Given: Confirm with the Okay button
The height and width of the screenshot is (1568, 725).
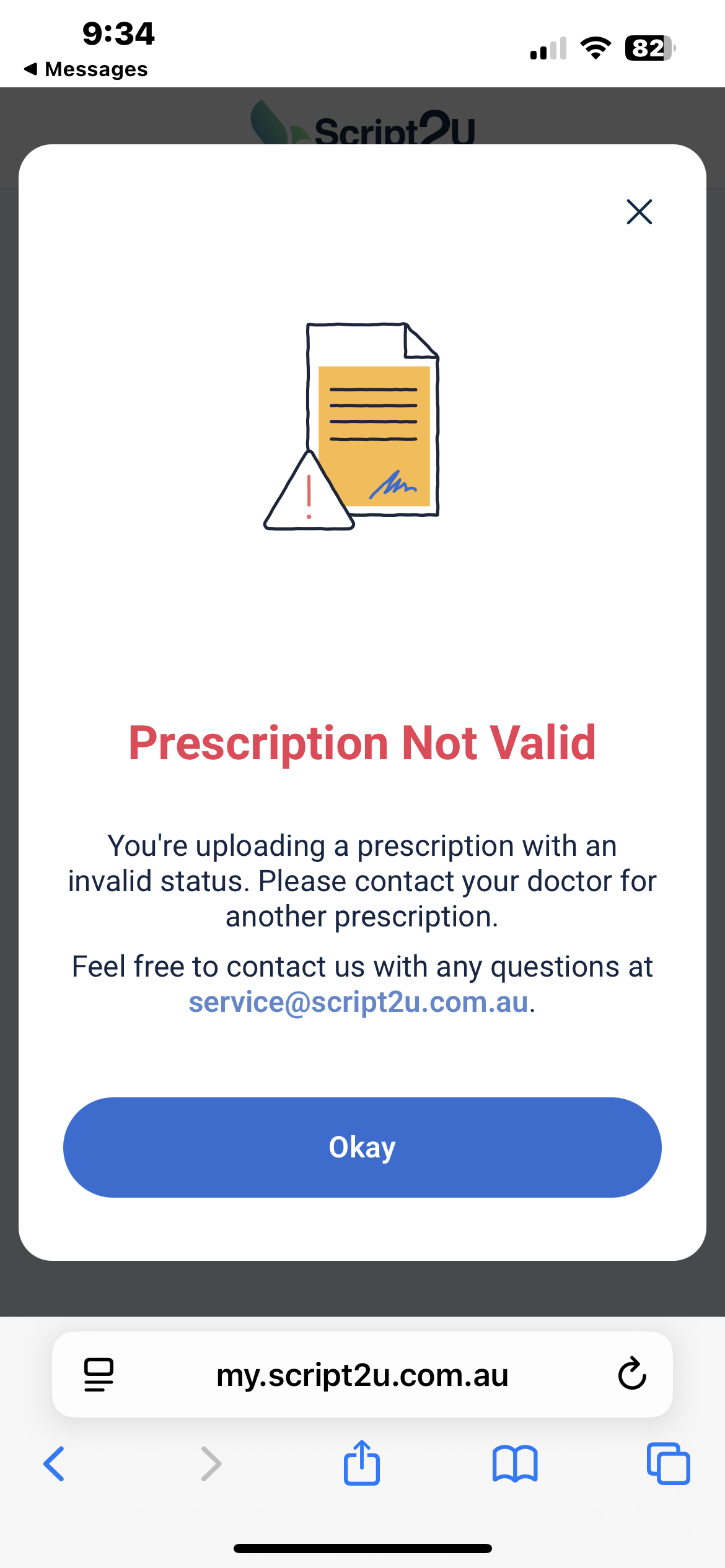Looking at the screenshot, I should (x=362, y=1148).
